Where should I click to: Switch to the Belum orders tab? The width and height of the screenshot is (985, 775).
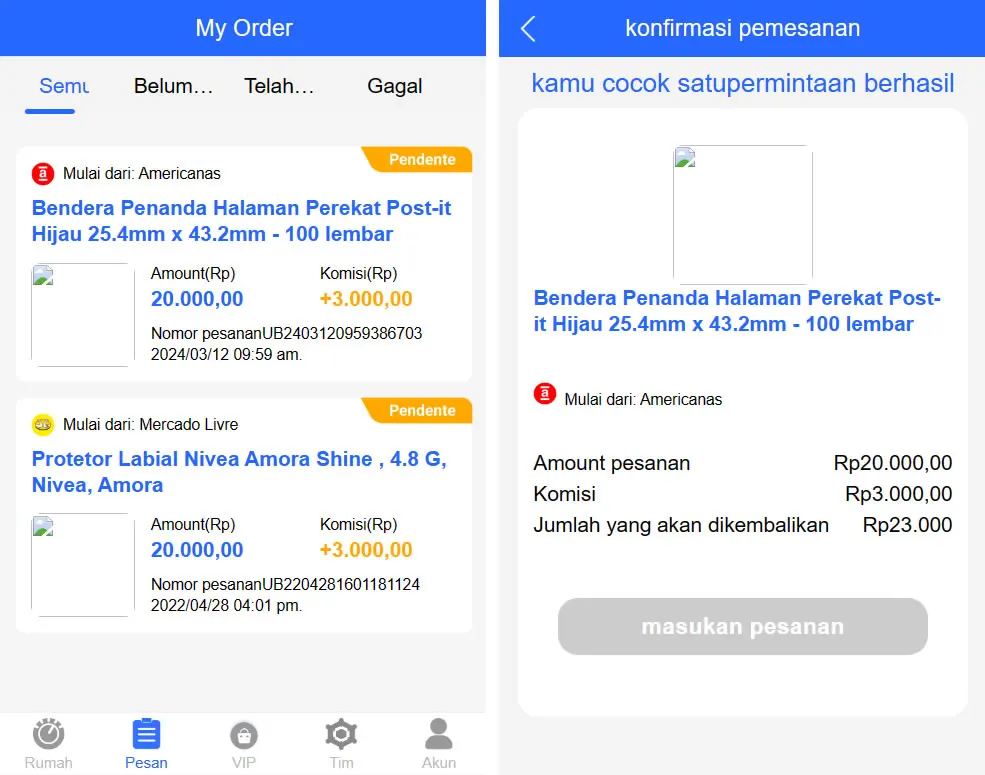pos(174,87)
